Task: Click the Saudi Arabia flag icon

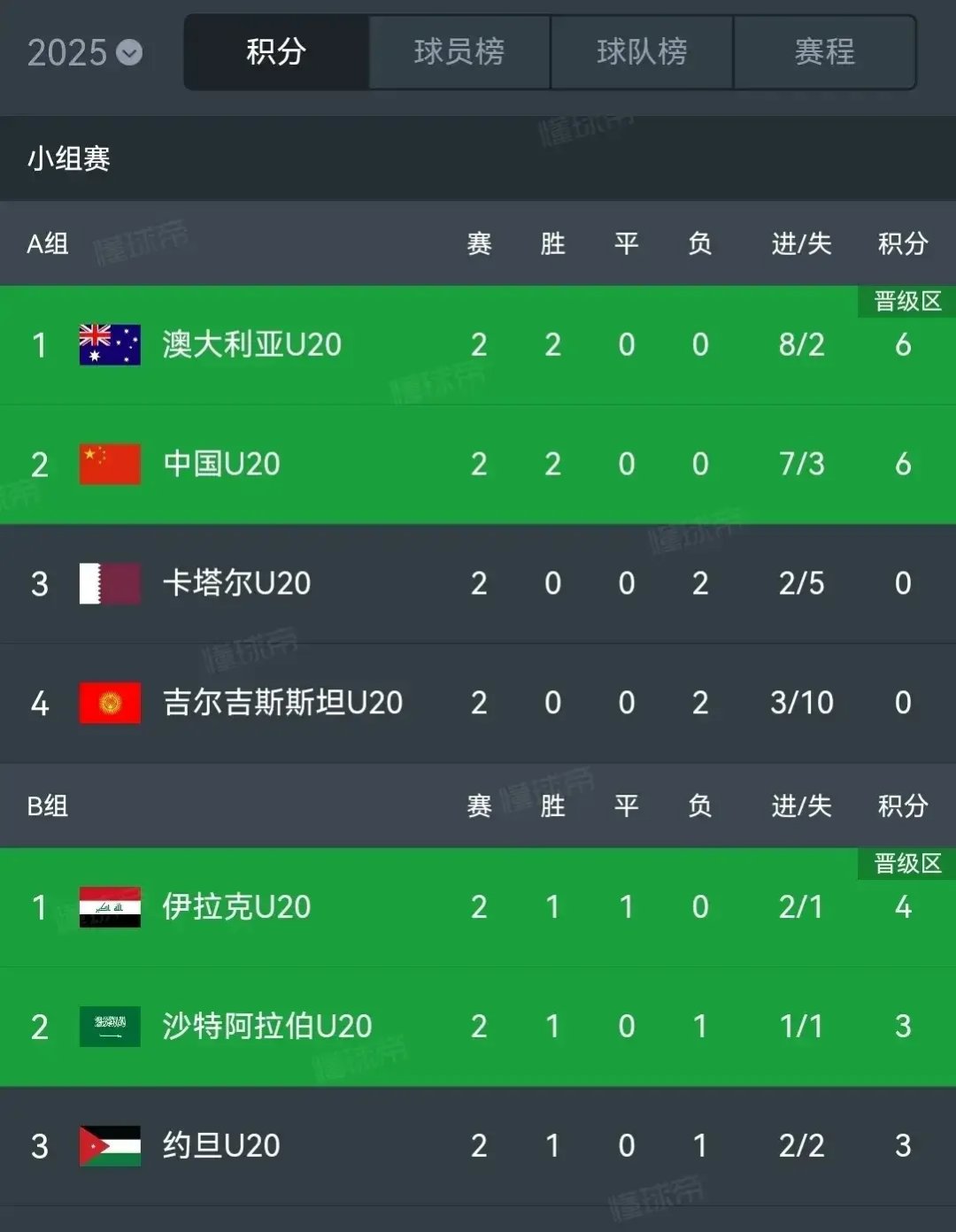Action: click(x=109, y=1026)
